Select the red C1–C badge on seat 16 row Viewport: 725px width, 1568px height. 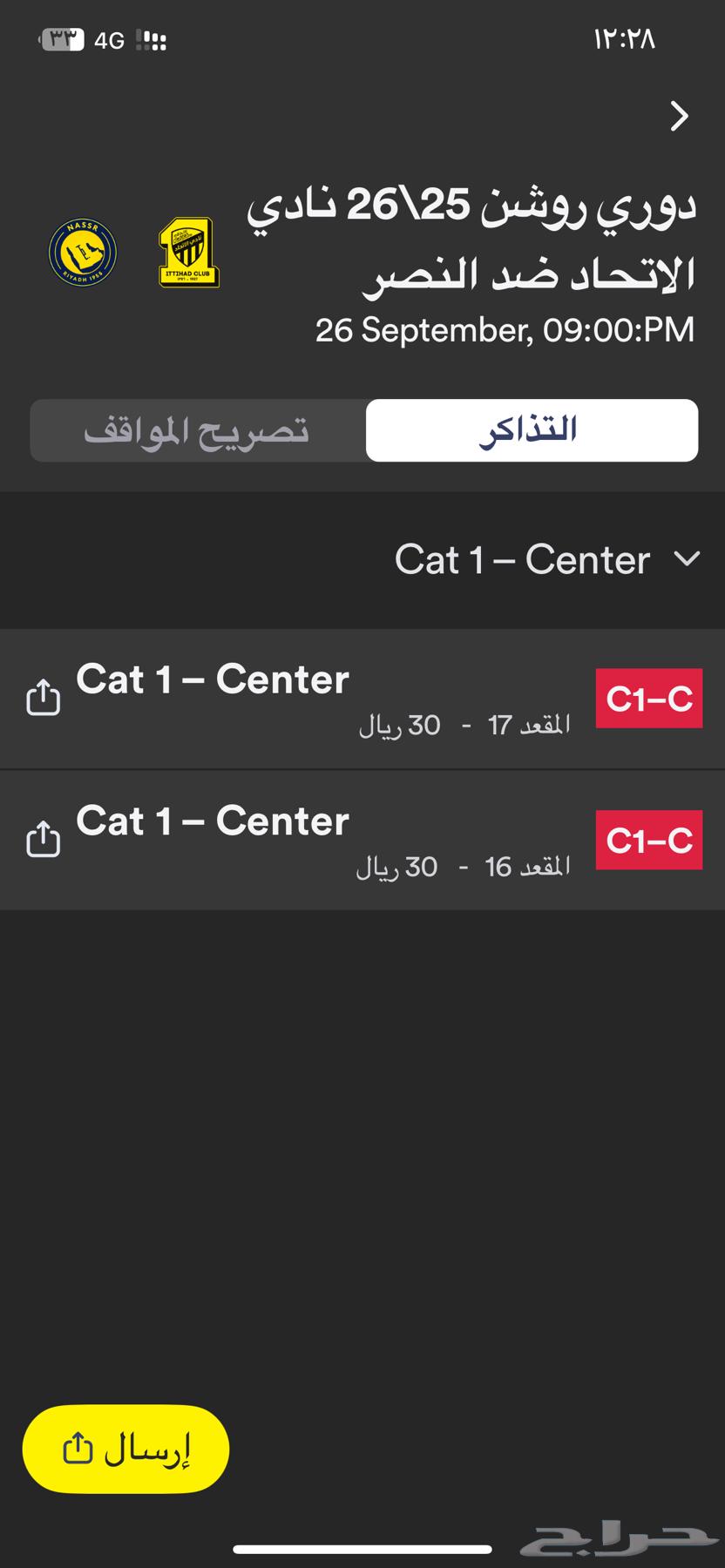[648, 839]
